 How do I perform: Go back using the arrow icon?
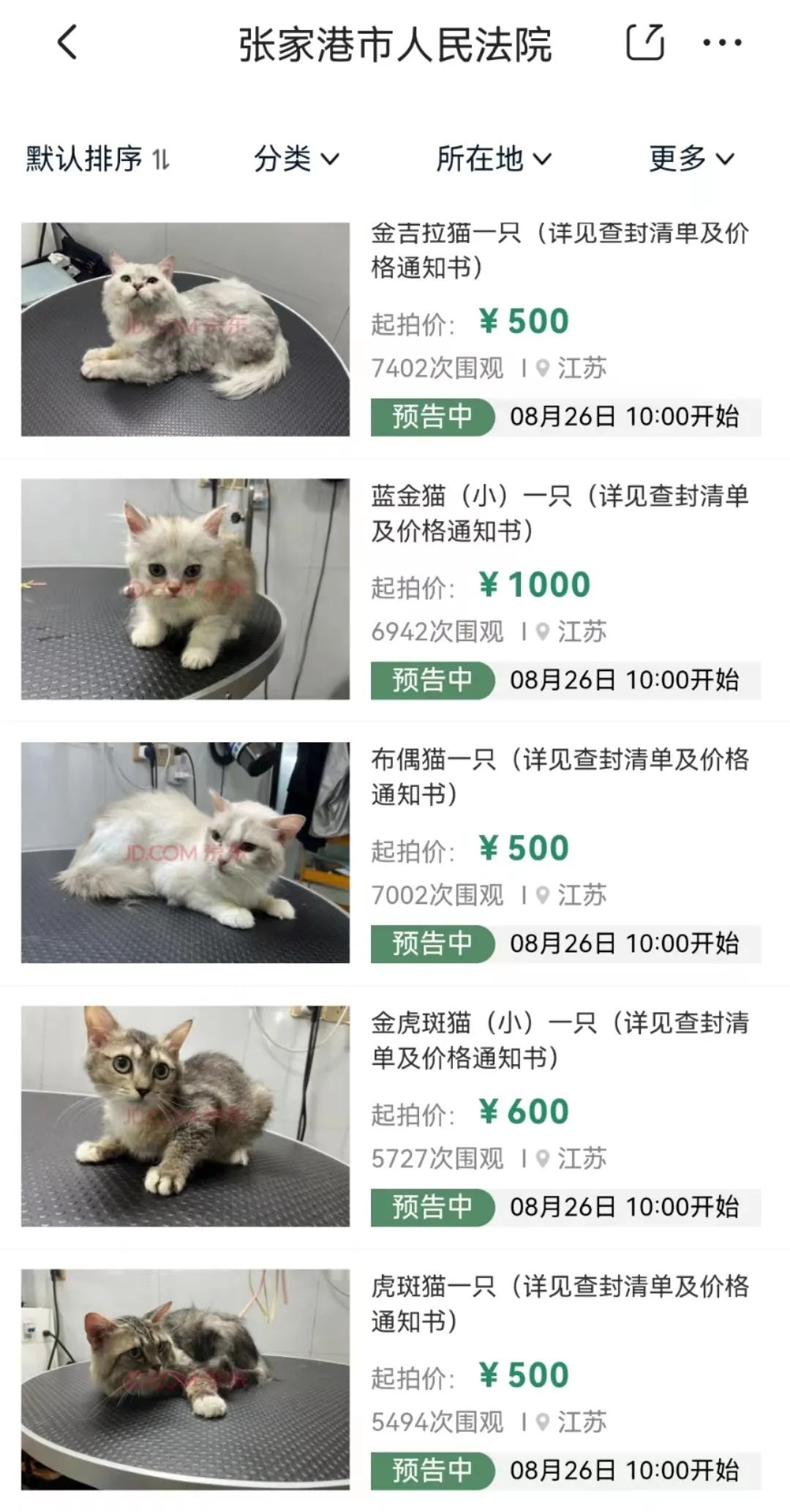[x=67, y=42]
